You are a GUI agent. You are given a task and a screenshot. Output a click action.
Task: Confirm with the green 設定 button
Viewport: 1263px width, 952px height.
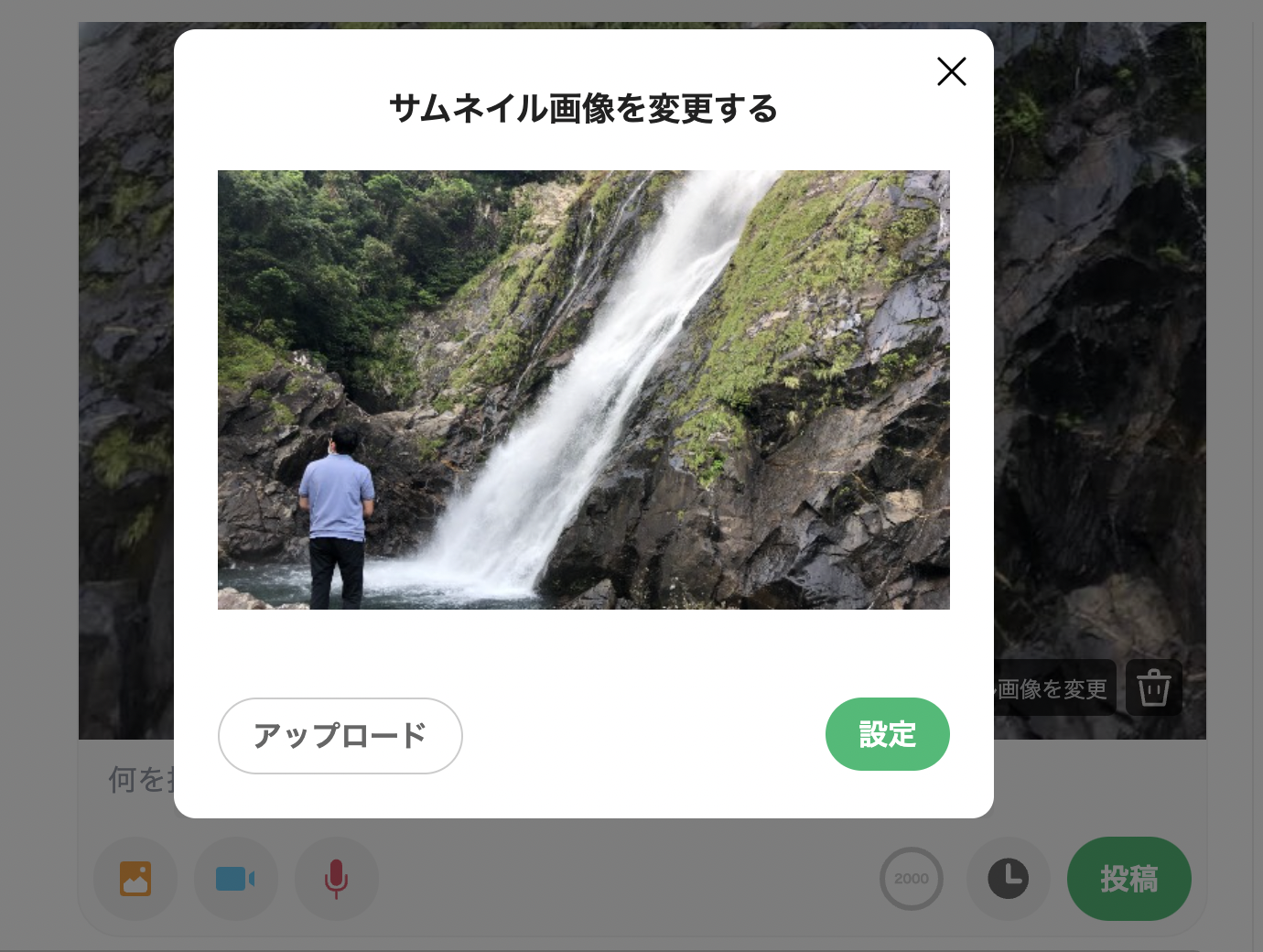(x=887, y=734)
